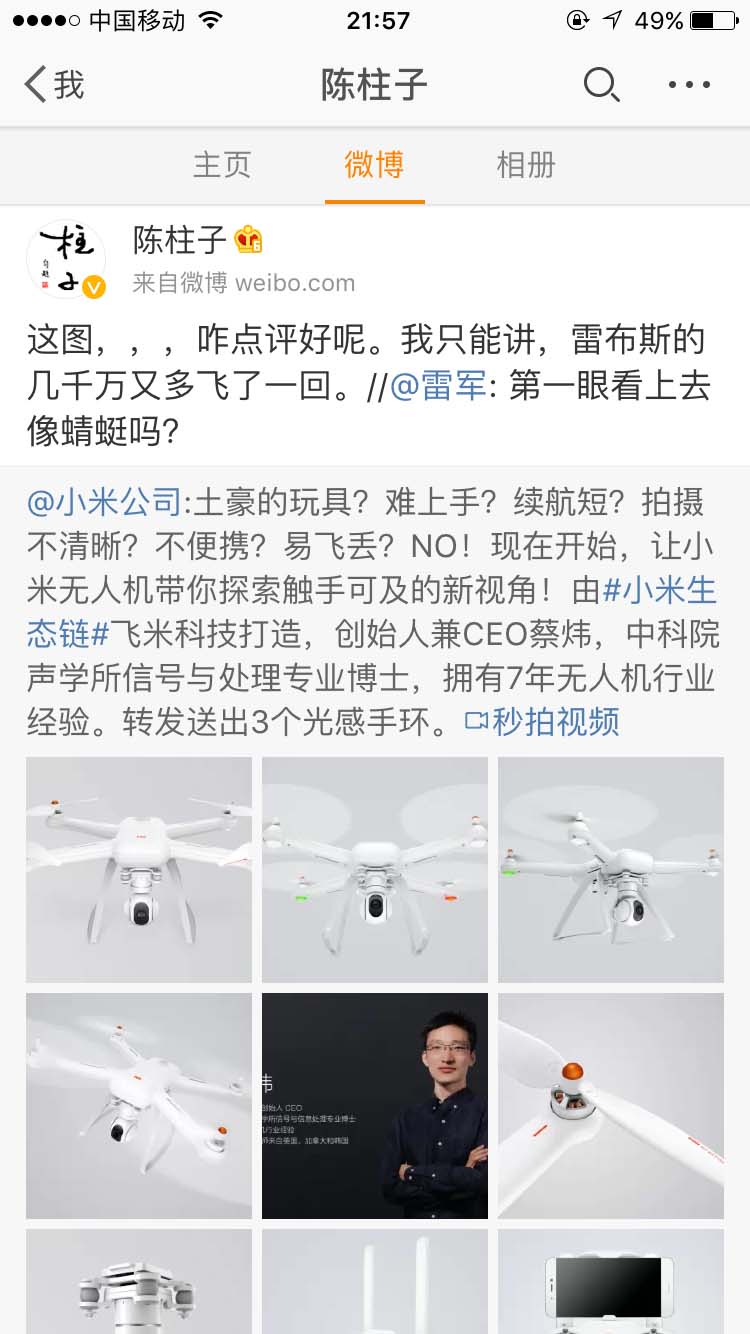Select the 微博 tab
Screen dimensions: 750x1334
(374, 165)
